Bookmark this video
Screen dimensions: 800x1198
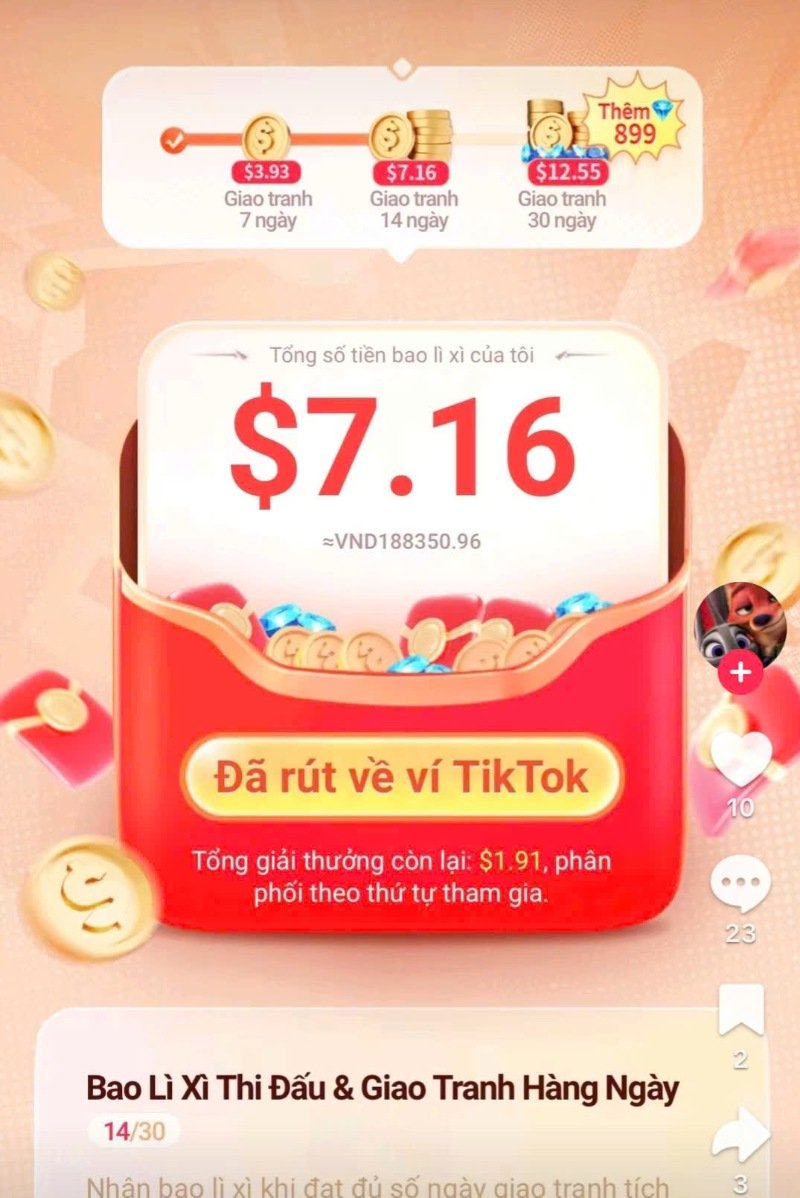point(741,1012)
